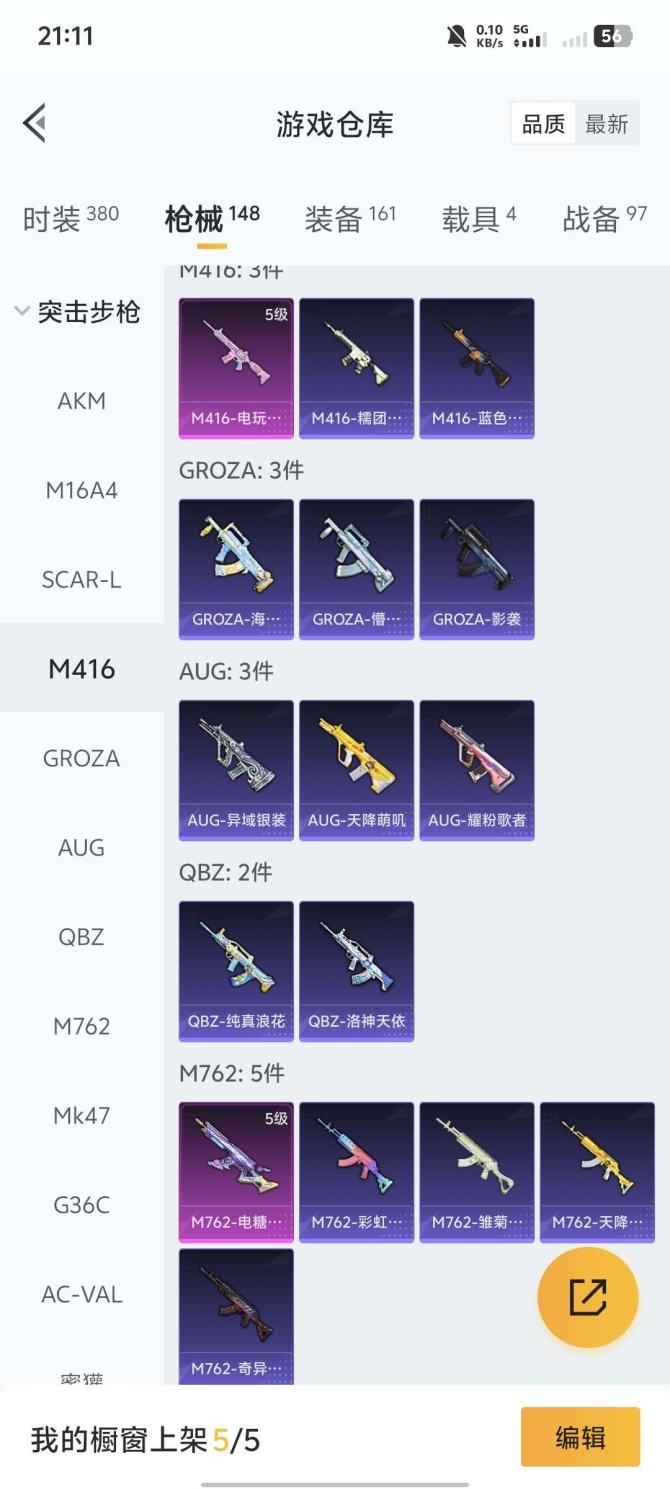This screenshot has width=670, height=1489.
Task: Tap the yellow share floating button
Action: 587,1296
